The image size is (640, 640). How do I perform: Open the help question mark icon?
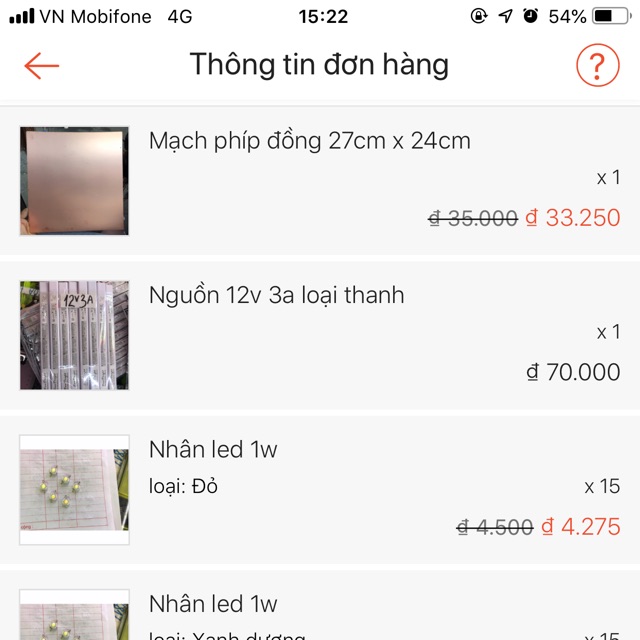[597, 66]
